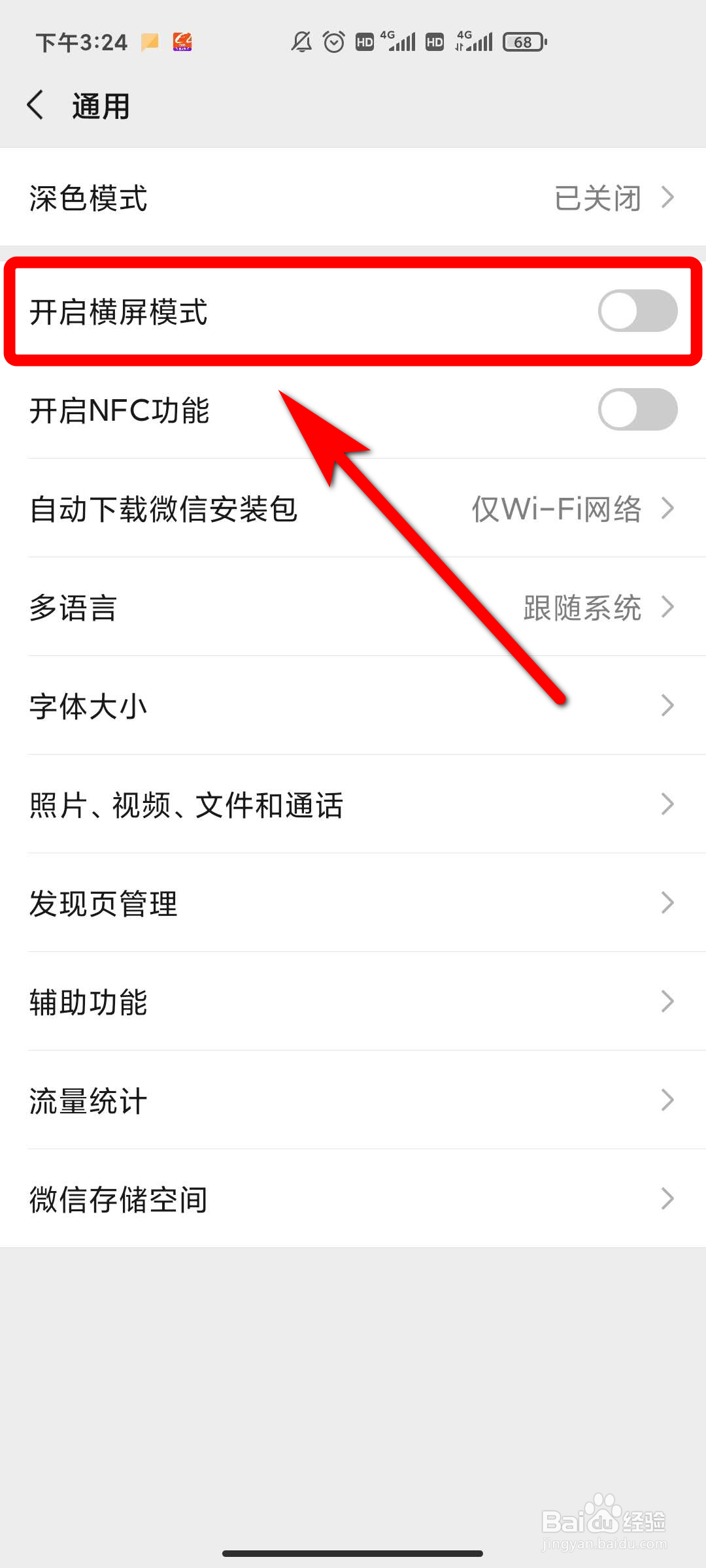
Task: Enable the 开启横屏模式 switch
Action: (637, 312)
